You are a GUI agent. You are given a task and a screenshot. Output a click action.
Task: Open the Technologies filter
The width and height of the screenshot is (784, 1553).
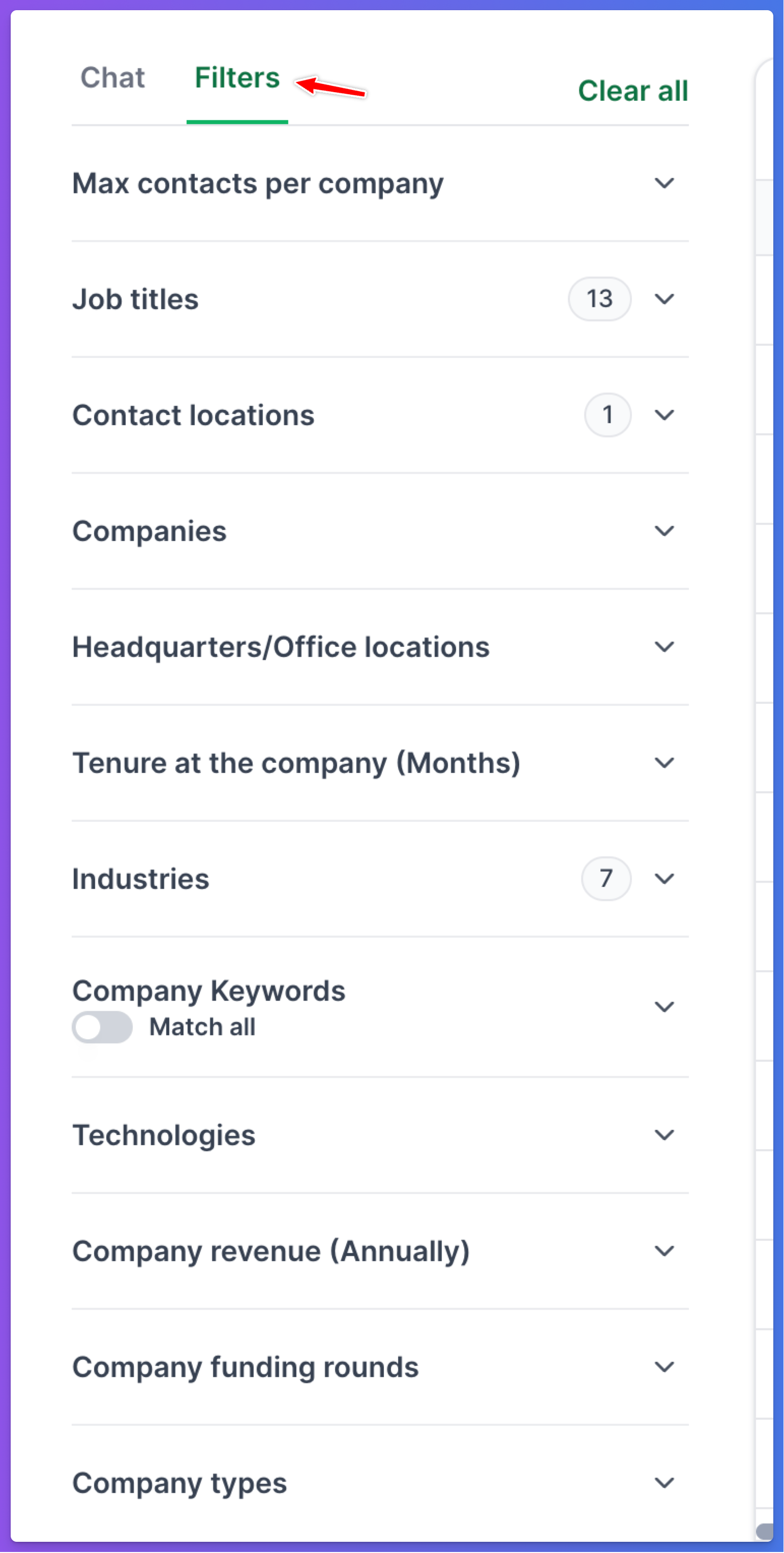[x=663, y=1135]
